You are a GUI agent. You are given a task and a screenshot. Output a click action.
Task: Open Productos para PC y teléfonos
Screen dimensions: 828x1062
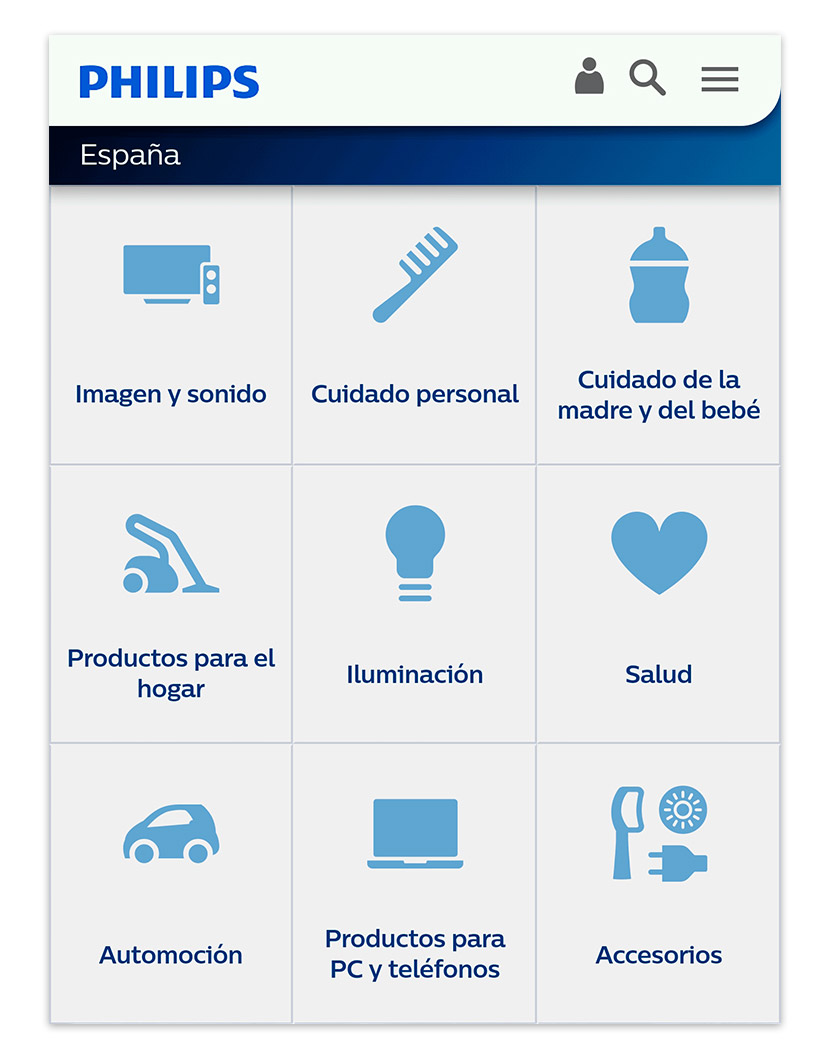click(x=414, y=884)
